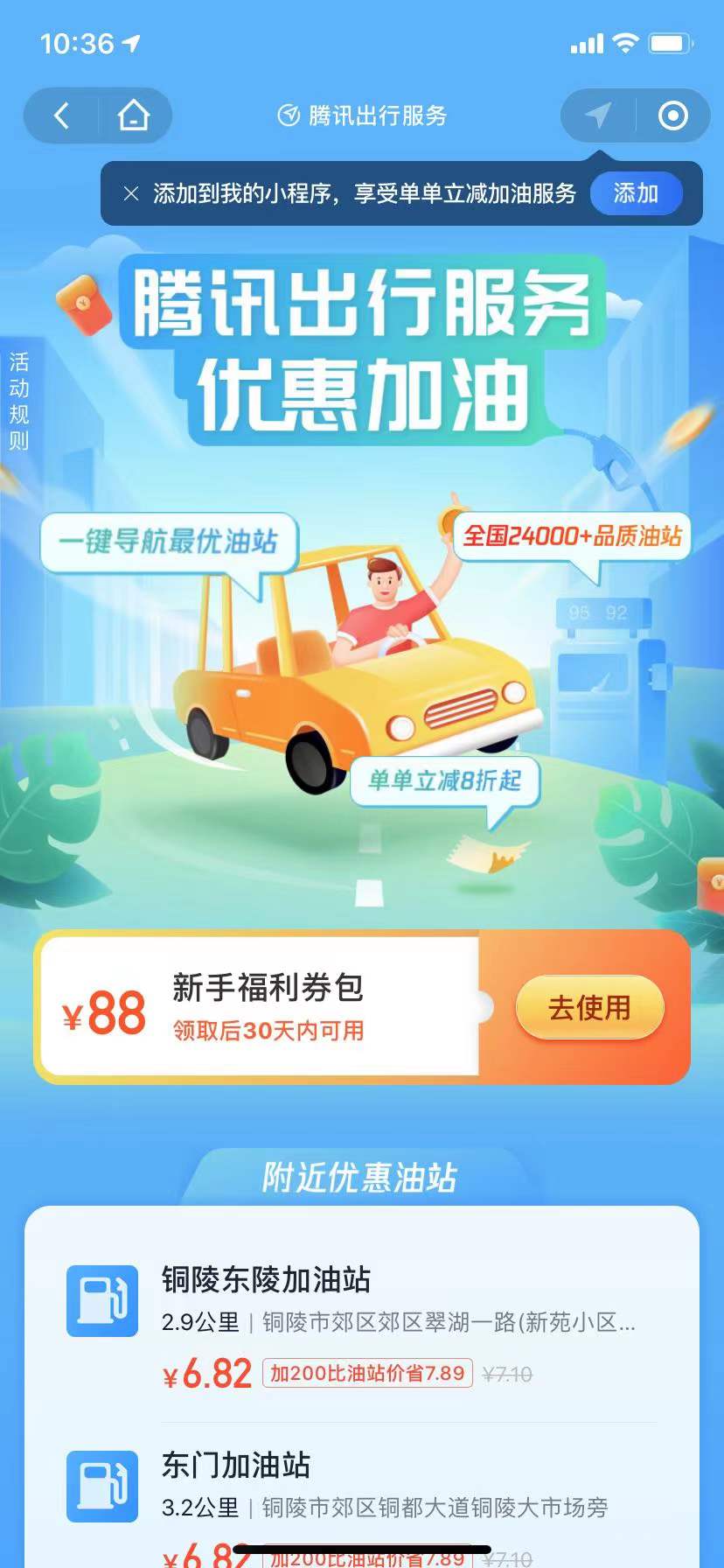
Task: Close the mini program via circle icon
Action: point(672,115)
